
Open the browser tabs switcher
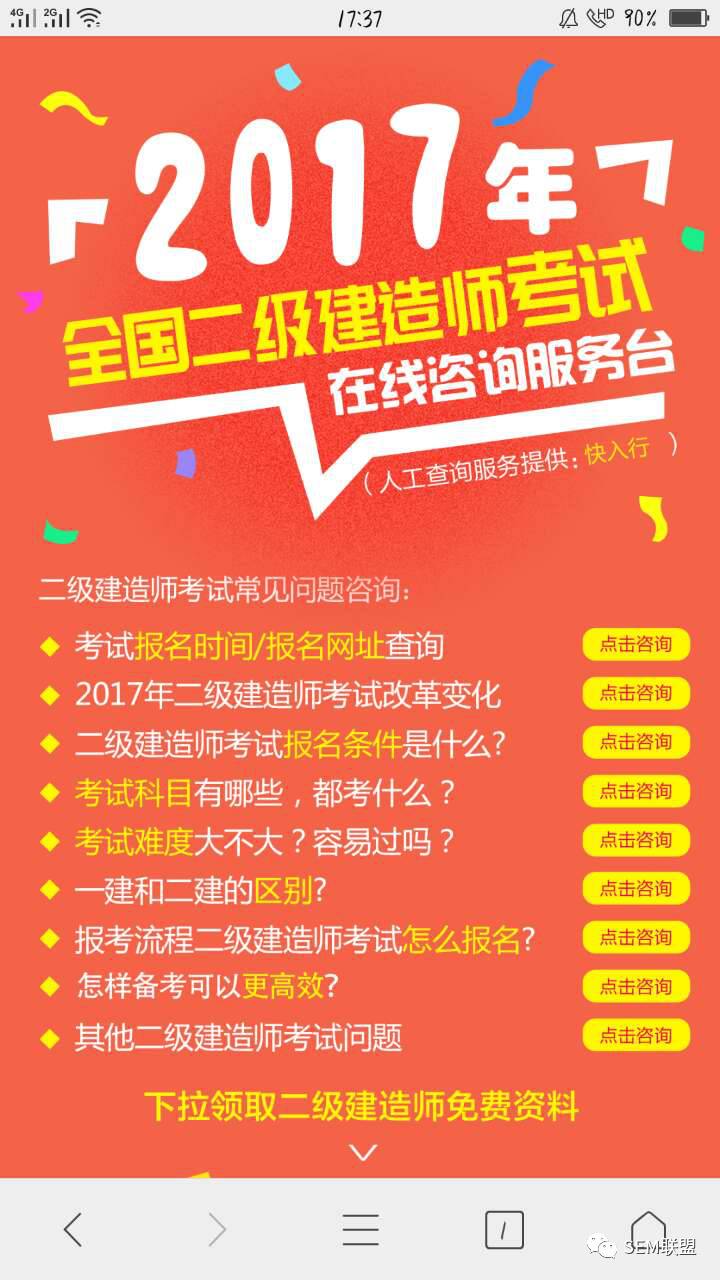(504, 1229)
